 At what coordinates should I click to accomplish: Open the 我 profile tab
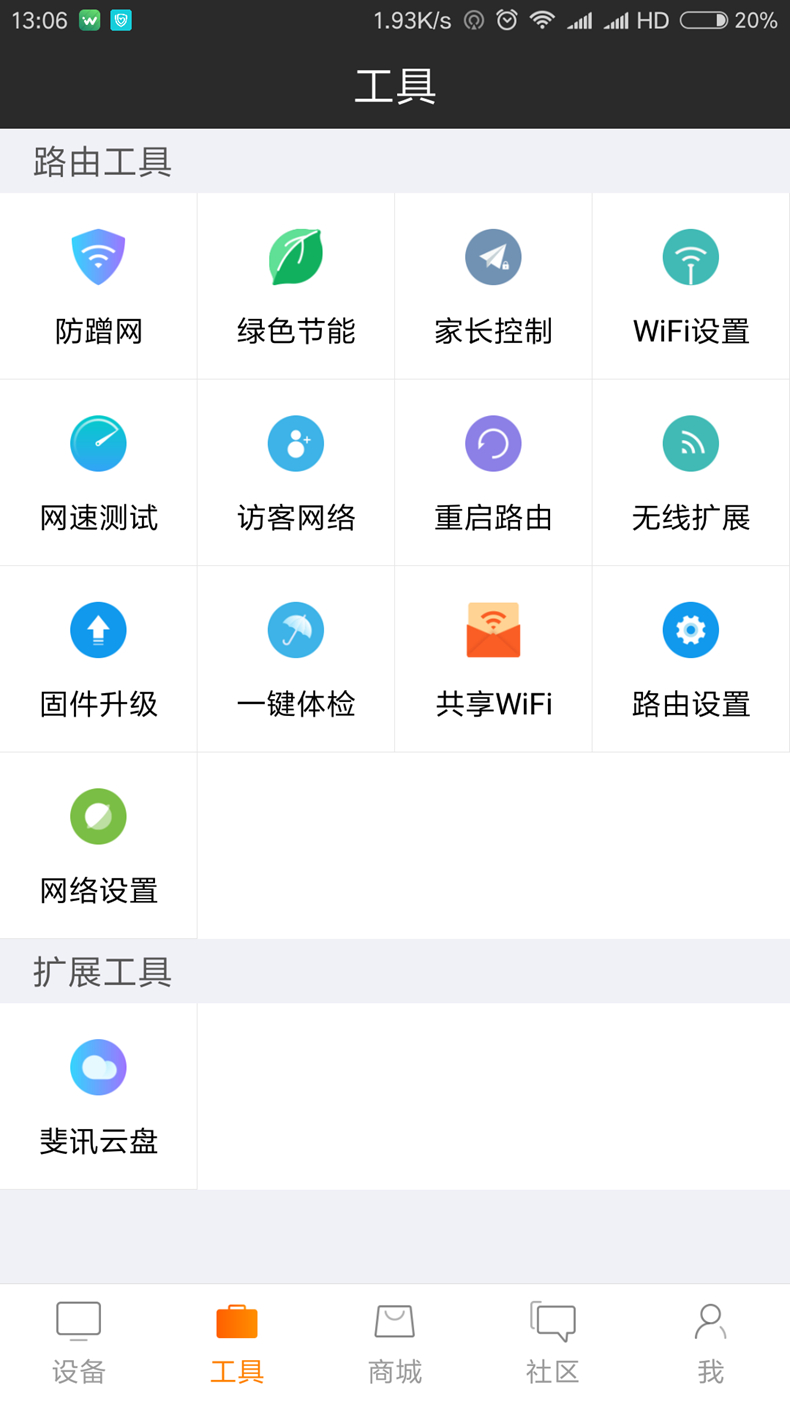point(710,1340)
